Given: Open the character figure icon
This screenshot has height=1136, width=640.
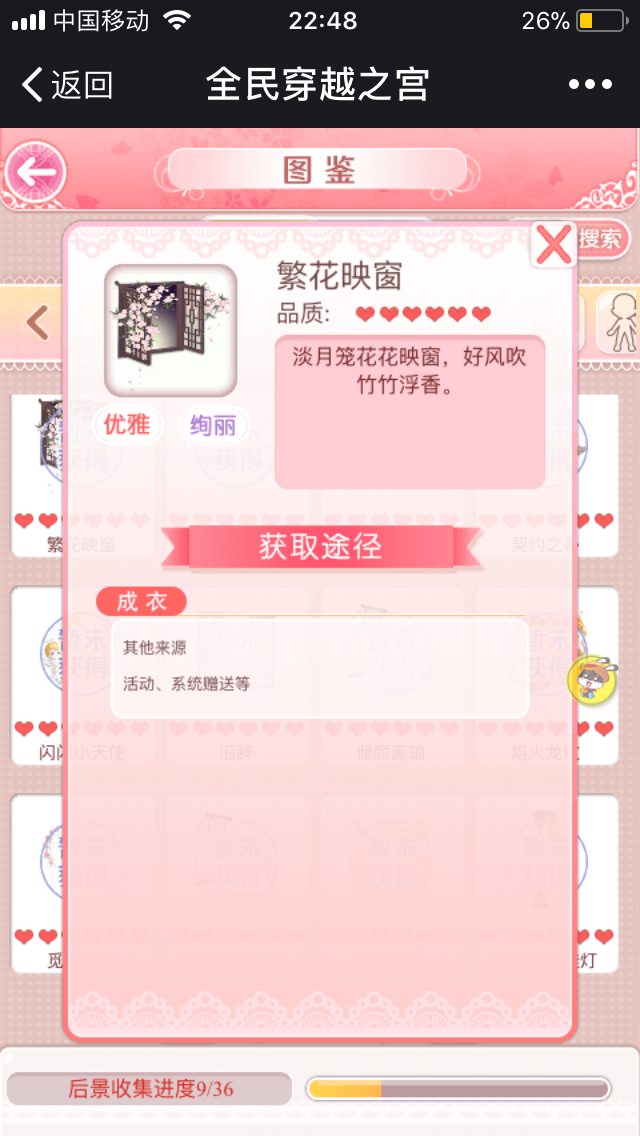Looking at the screenshot, I should (619, 322).
